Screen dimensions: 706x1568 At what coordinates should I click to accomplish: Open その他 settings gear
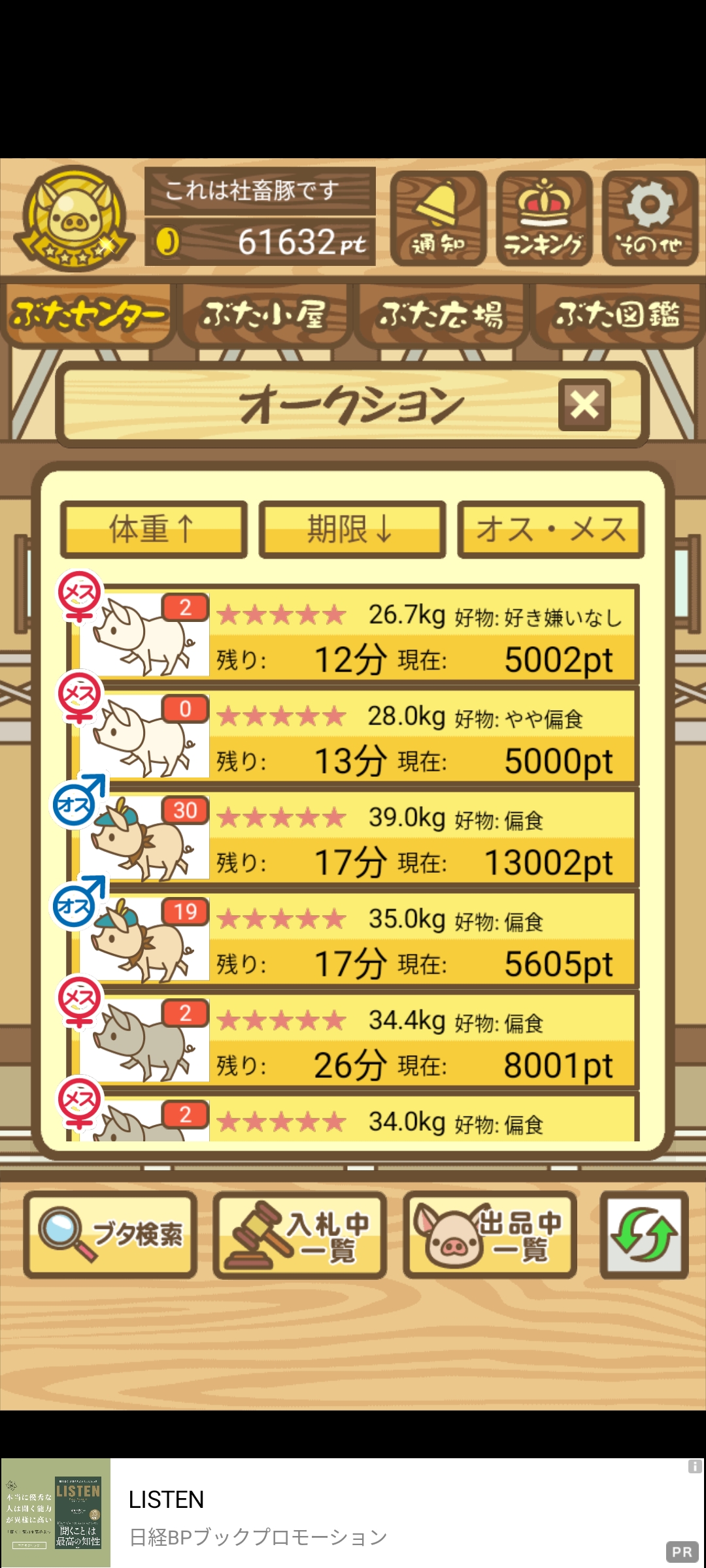pos(650,218)
